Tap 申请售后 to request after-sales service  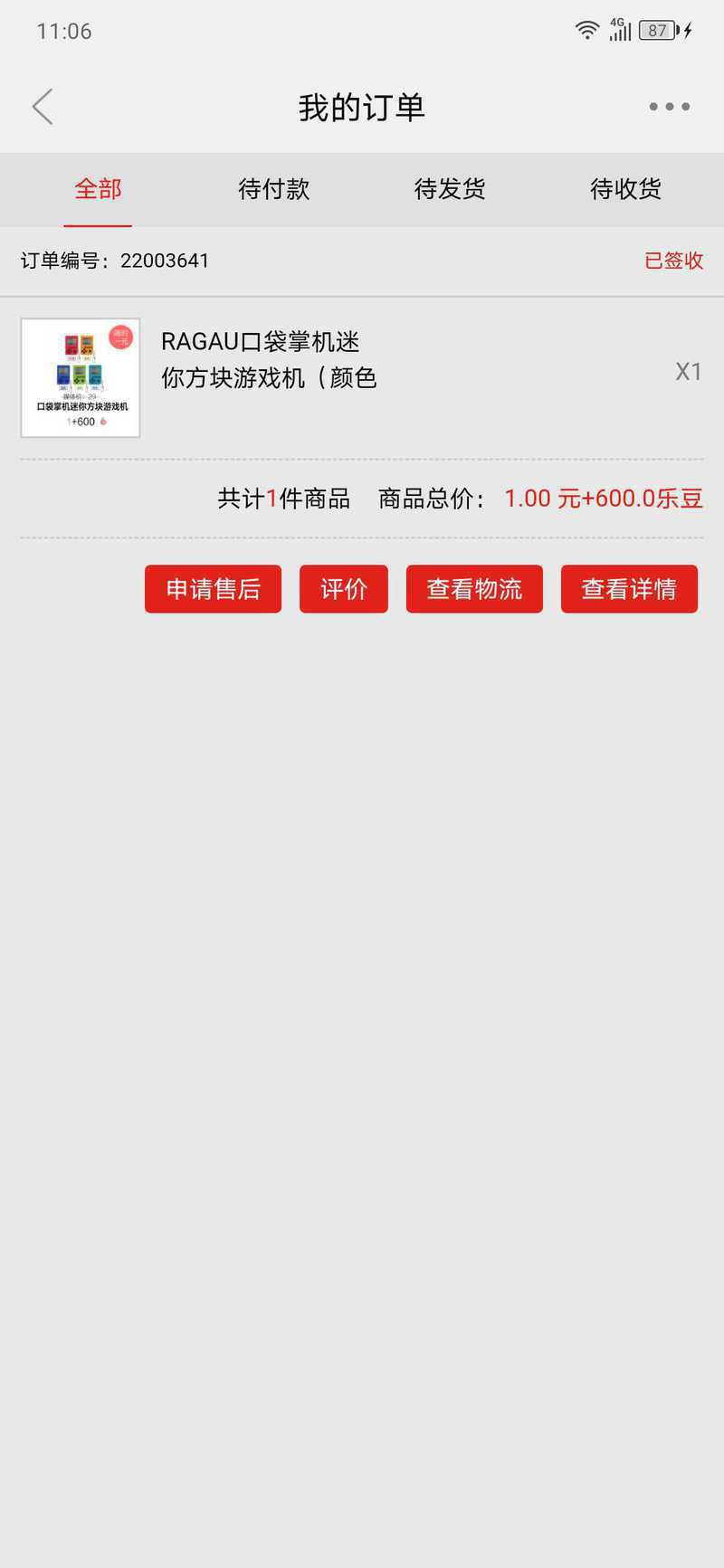tap(213, 589)
